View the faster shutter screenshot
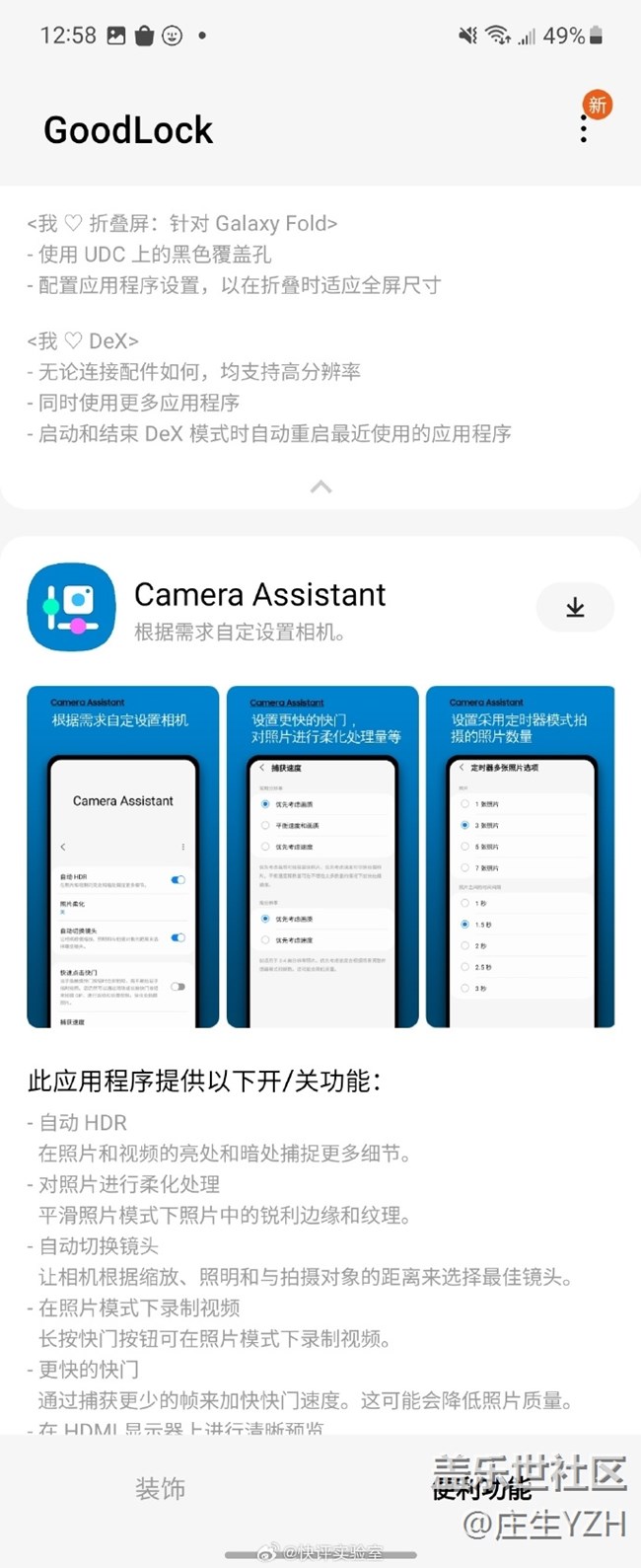Screen dimensions: 641x1568 pyautogui.click(x=322, y=857)
